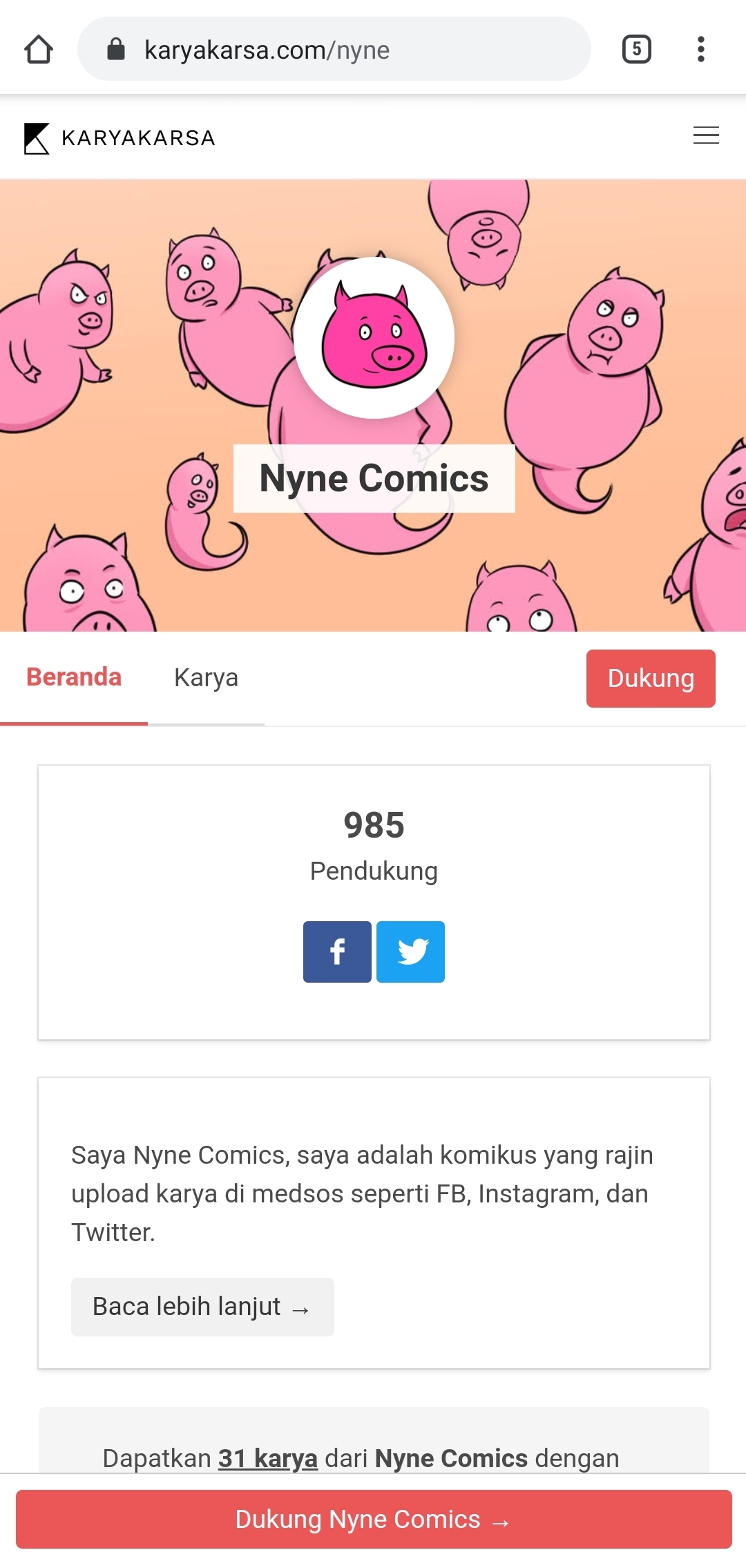Image resolution: width=746 pixels, height=1568 pixels.
Task: Select the Beranda tab
Action: pyautogui.click(x=74, y=678)
